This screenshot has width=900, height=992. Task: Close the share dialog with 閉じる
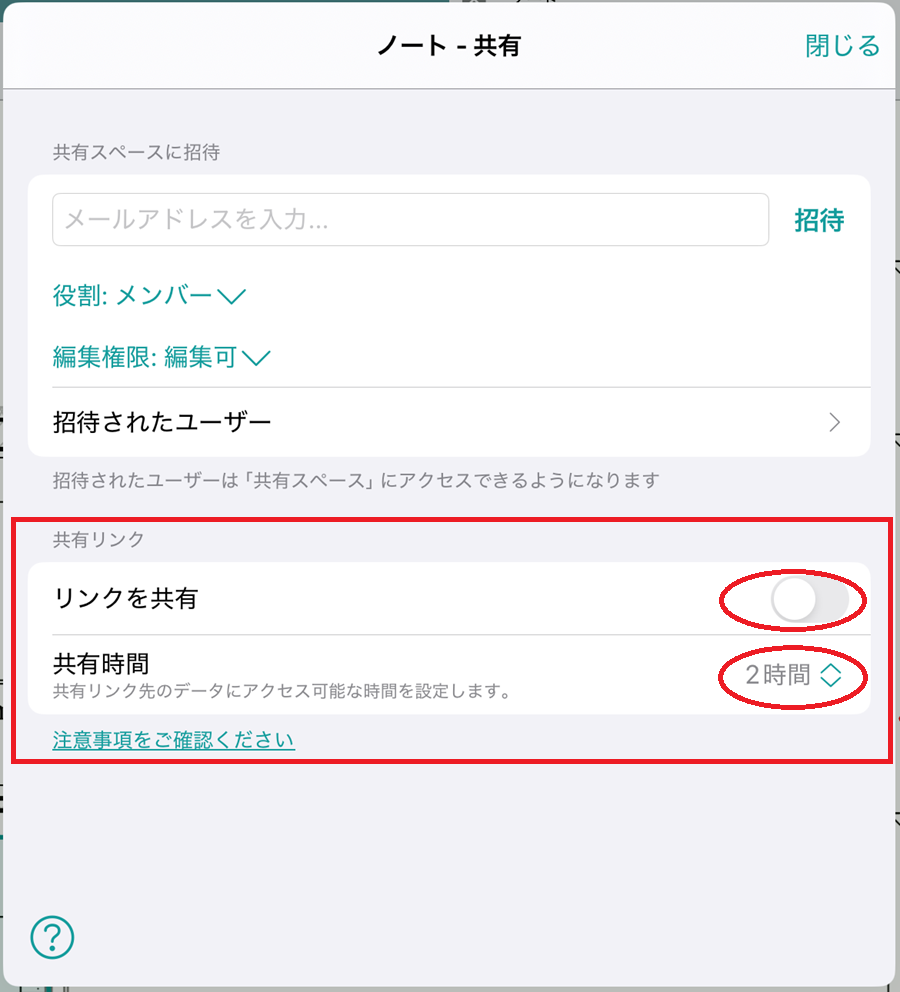[x=842, y=46]
